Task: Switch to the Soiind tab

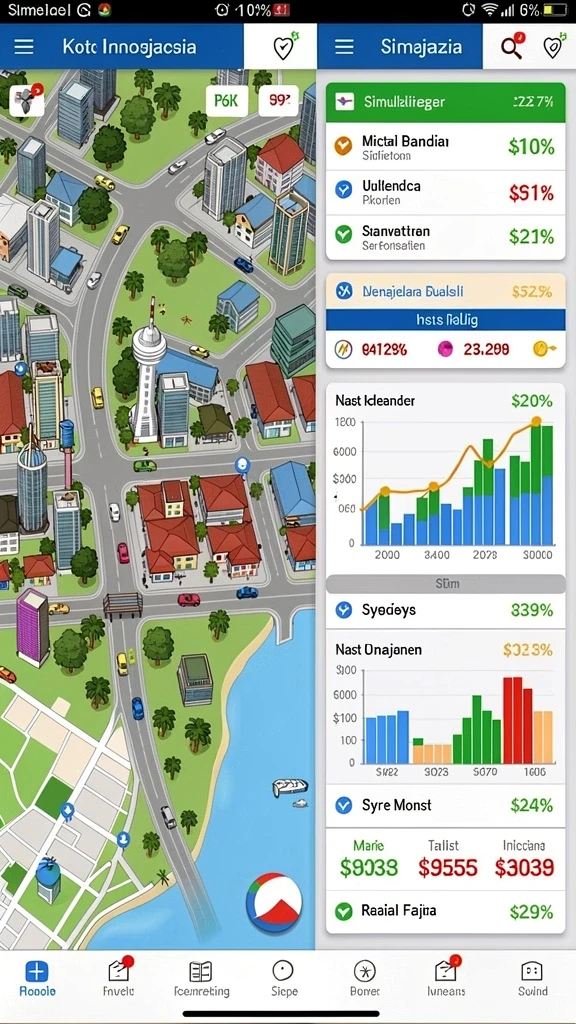Action: (x=532, y=980)
